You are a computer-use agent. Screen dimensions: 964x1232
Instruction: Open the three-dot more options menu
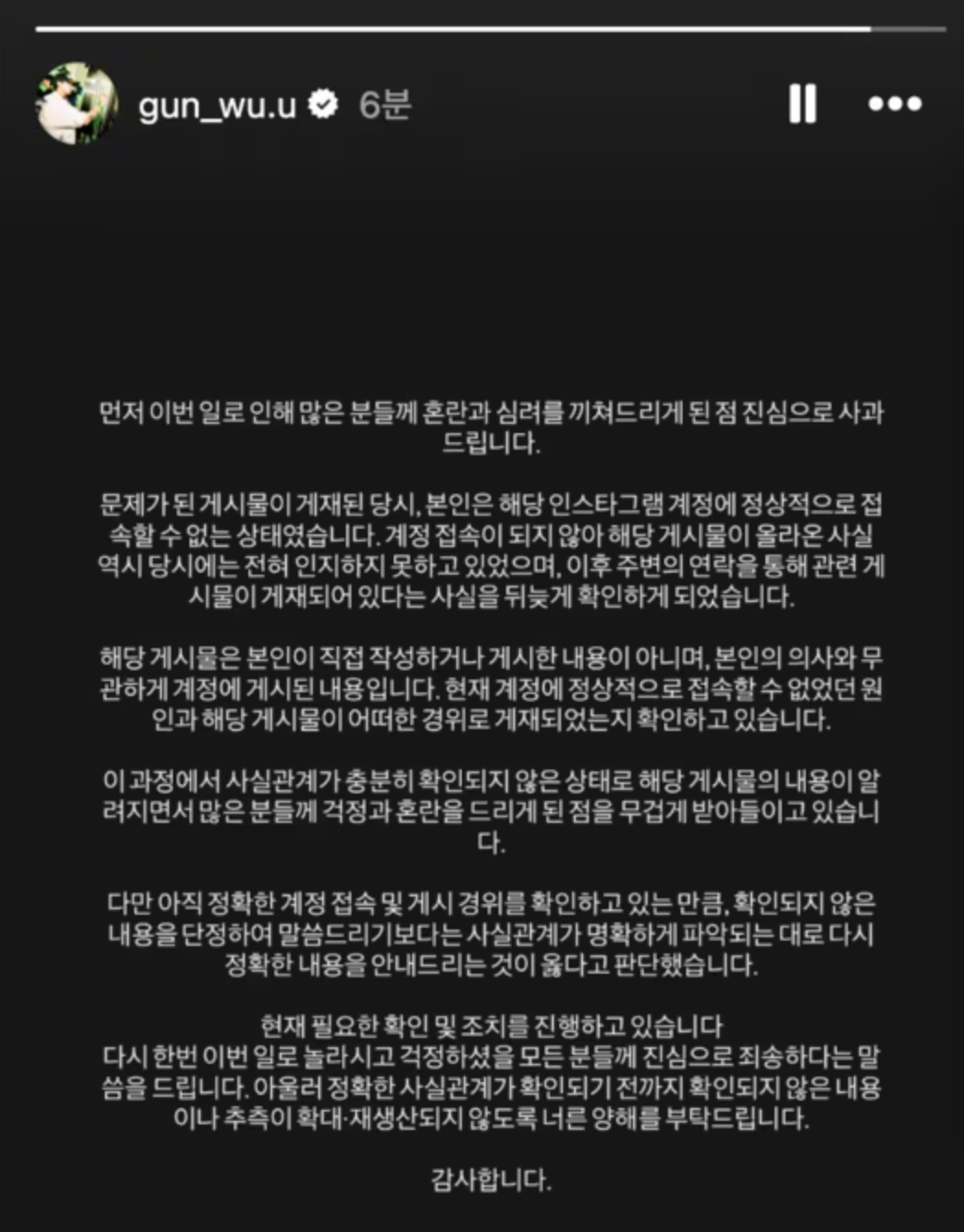click(x=894, y=104)
